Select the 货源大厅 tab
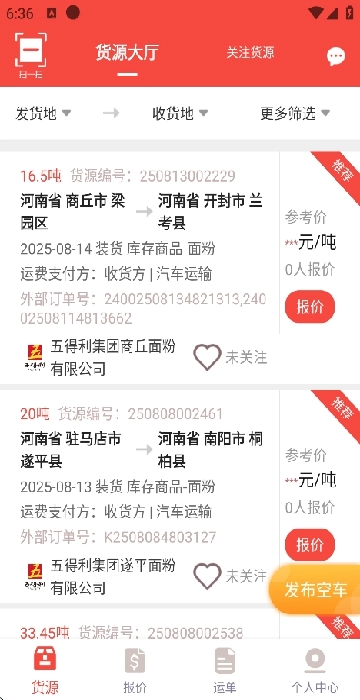The width and height of the screenshot is (360, 700). click(x=127, y=53)
